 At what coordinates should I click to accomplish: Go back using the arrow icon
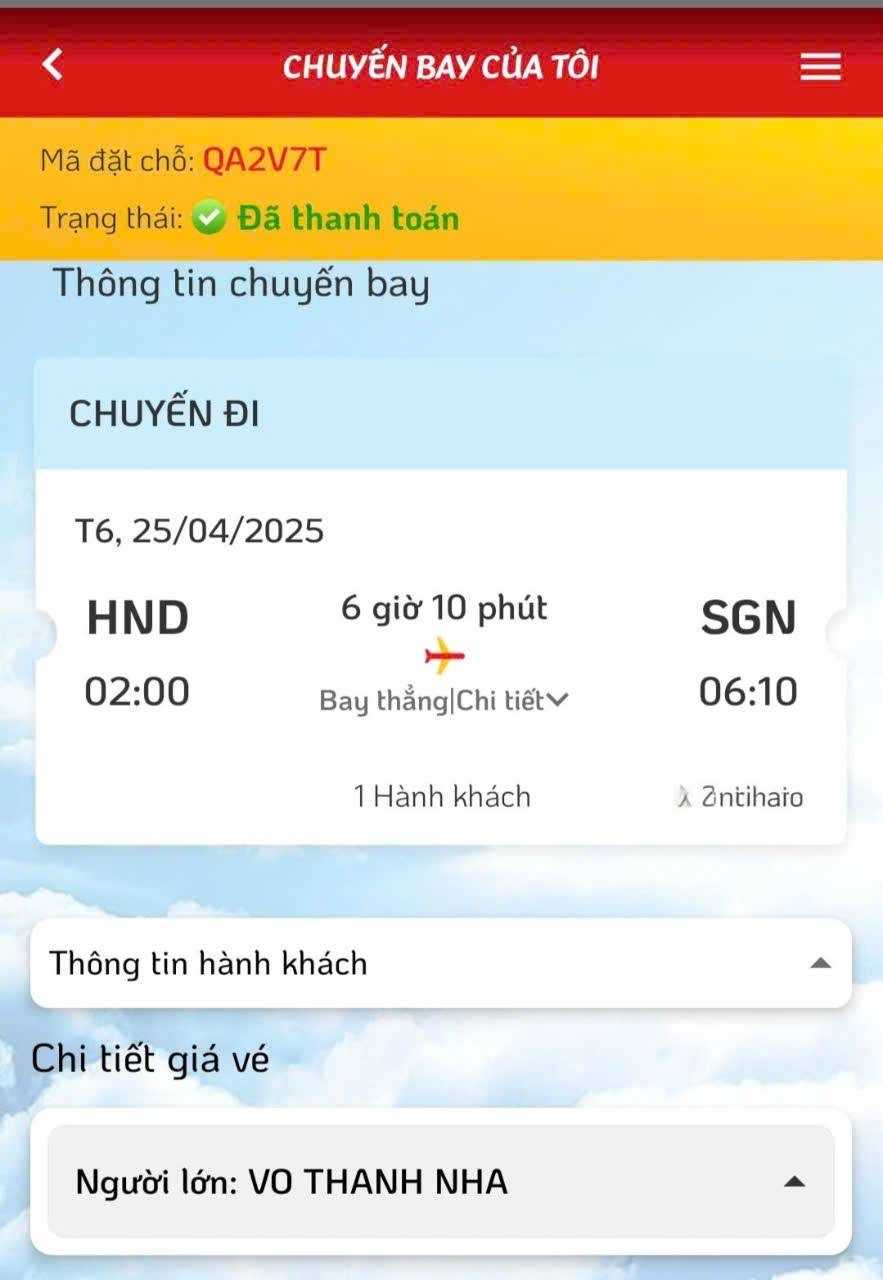53,66
